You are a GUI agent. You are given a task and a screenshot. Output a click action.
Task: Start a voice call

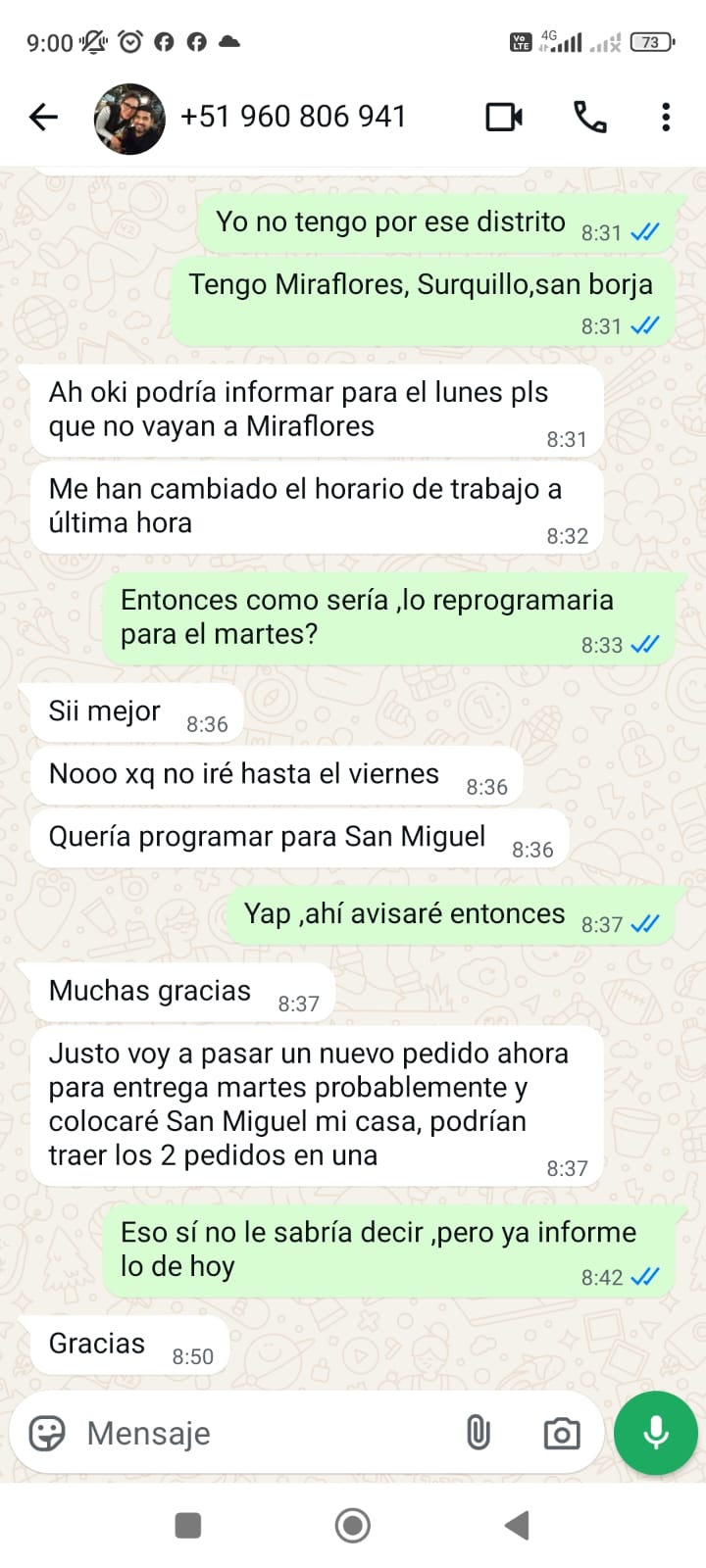[x=589, y=118]
